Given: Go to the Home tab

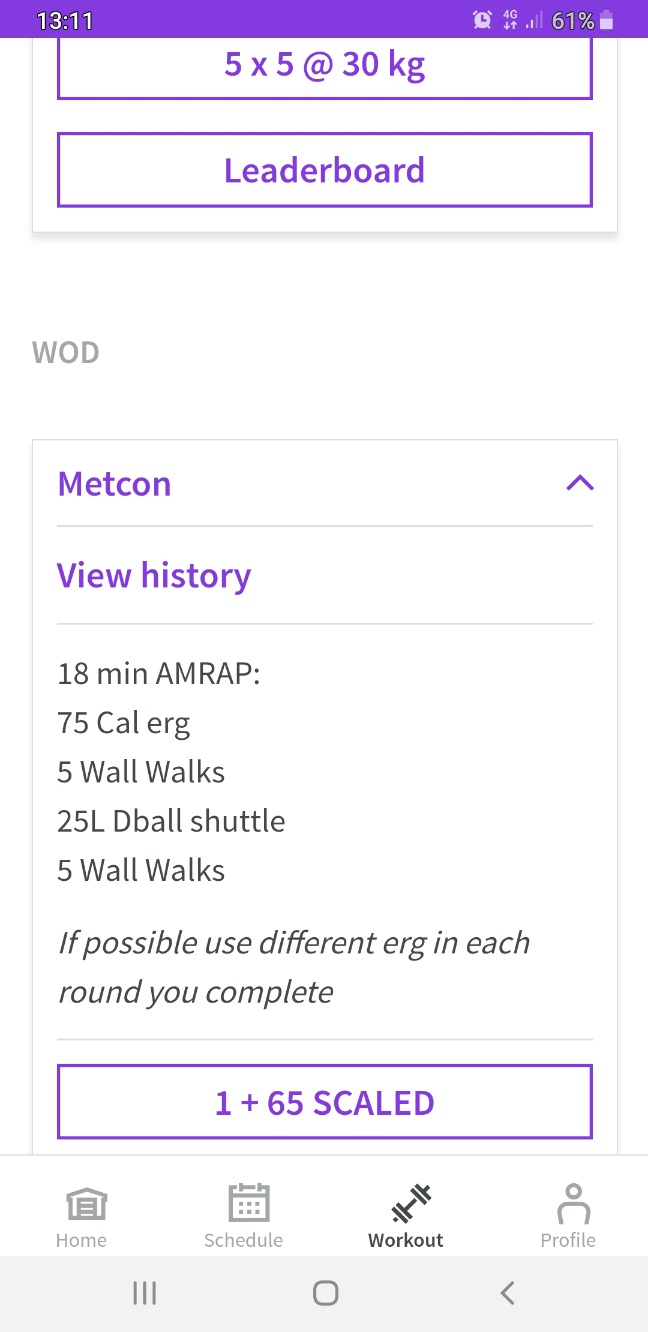Looking at the screenshot, I should [81, 1216].
